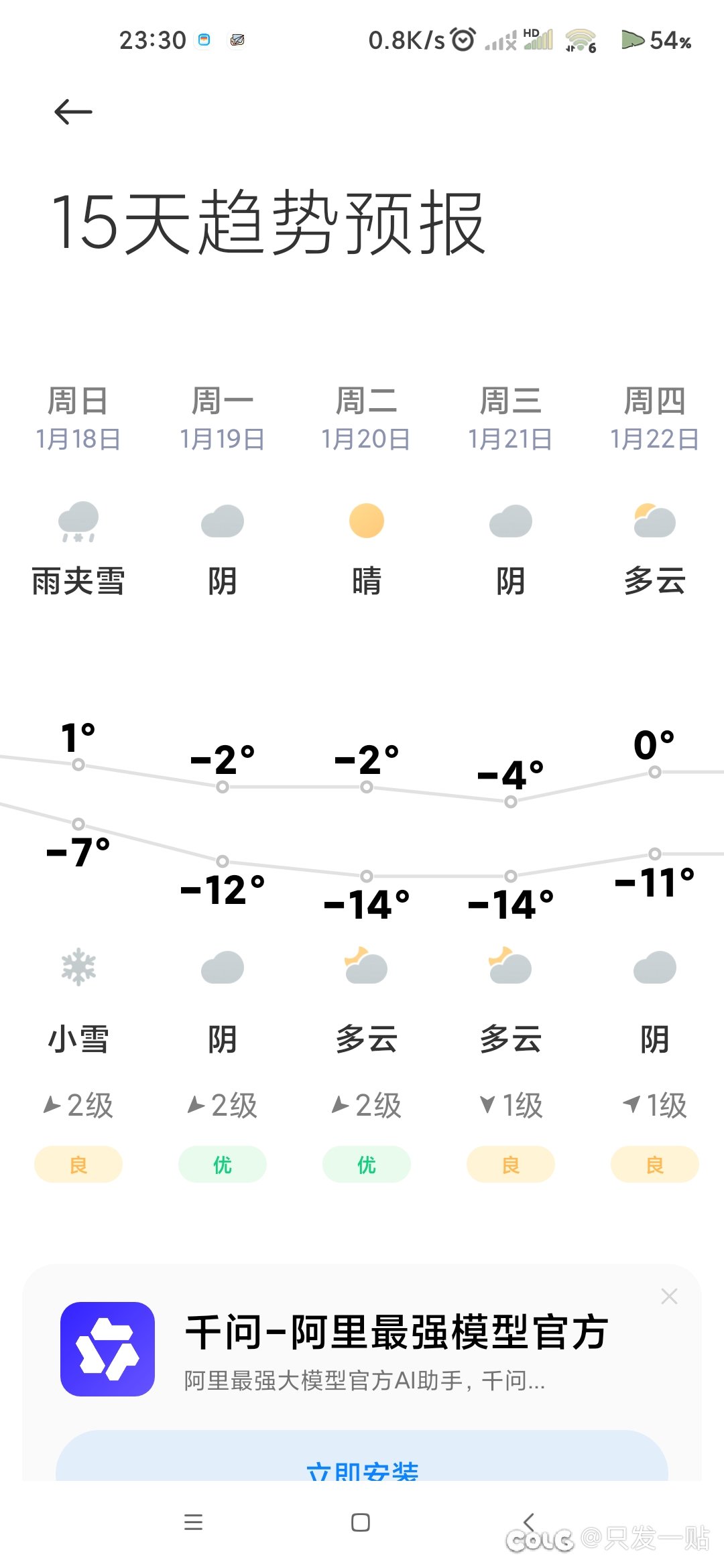The height and width of the screenshot is (1568, 724).
Task: Open the system recent apps menu
Action: [193, 1522]
